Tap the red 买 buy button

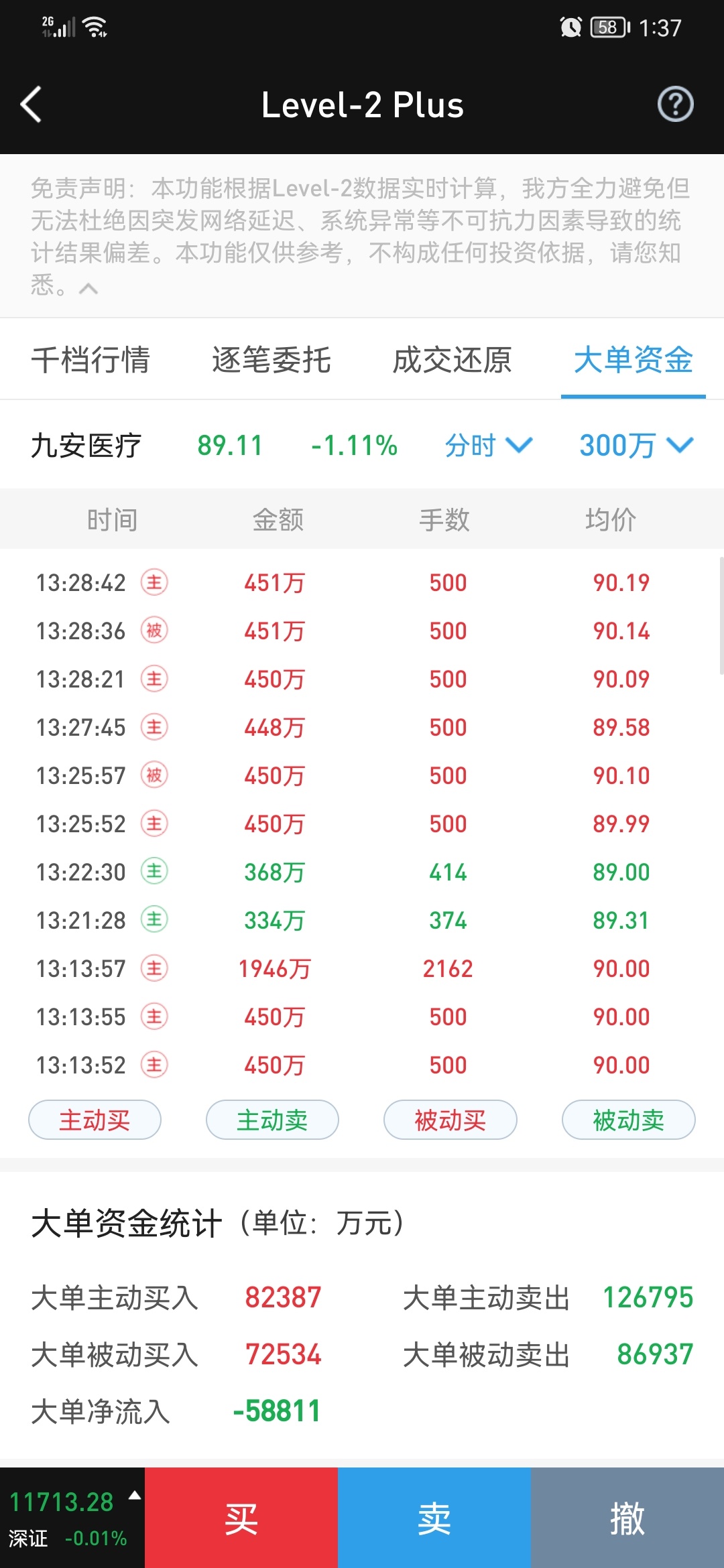pos(241,1518)
